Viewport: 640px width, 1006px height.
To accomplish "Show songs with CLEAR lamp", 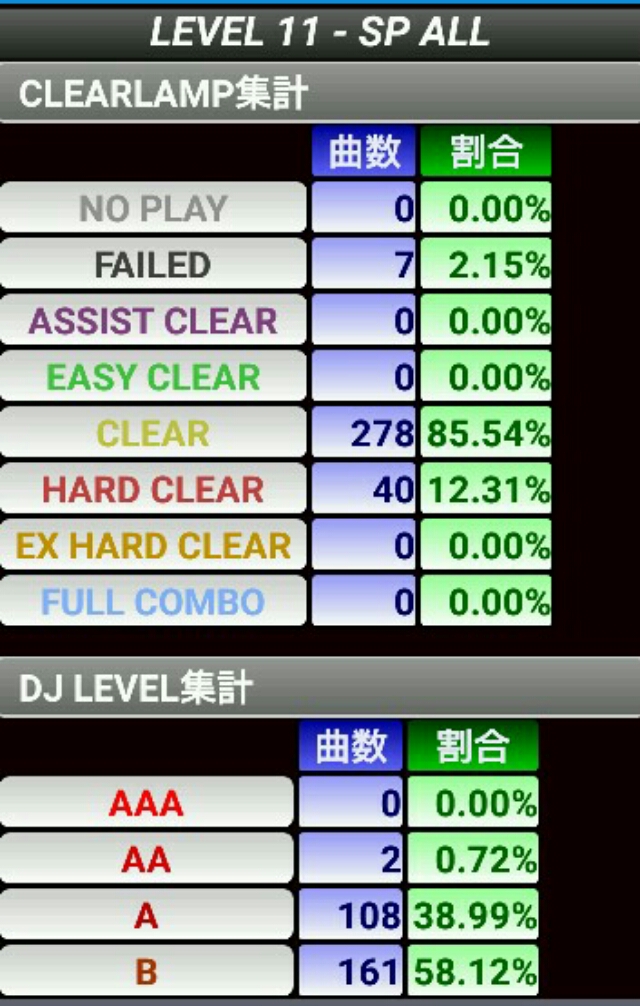I will [x=153, y=433].
